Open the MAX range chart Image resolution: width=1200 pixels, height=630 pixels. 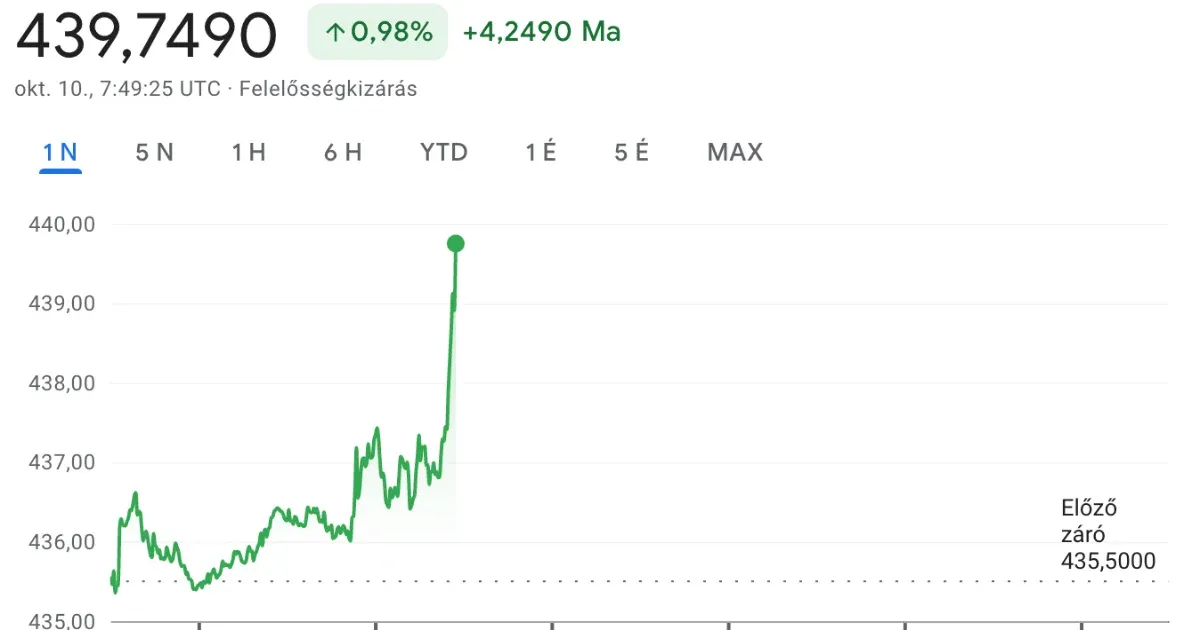pos(735,153)
